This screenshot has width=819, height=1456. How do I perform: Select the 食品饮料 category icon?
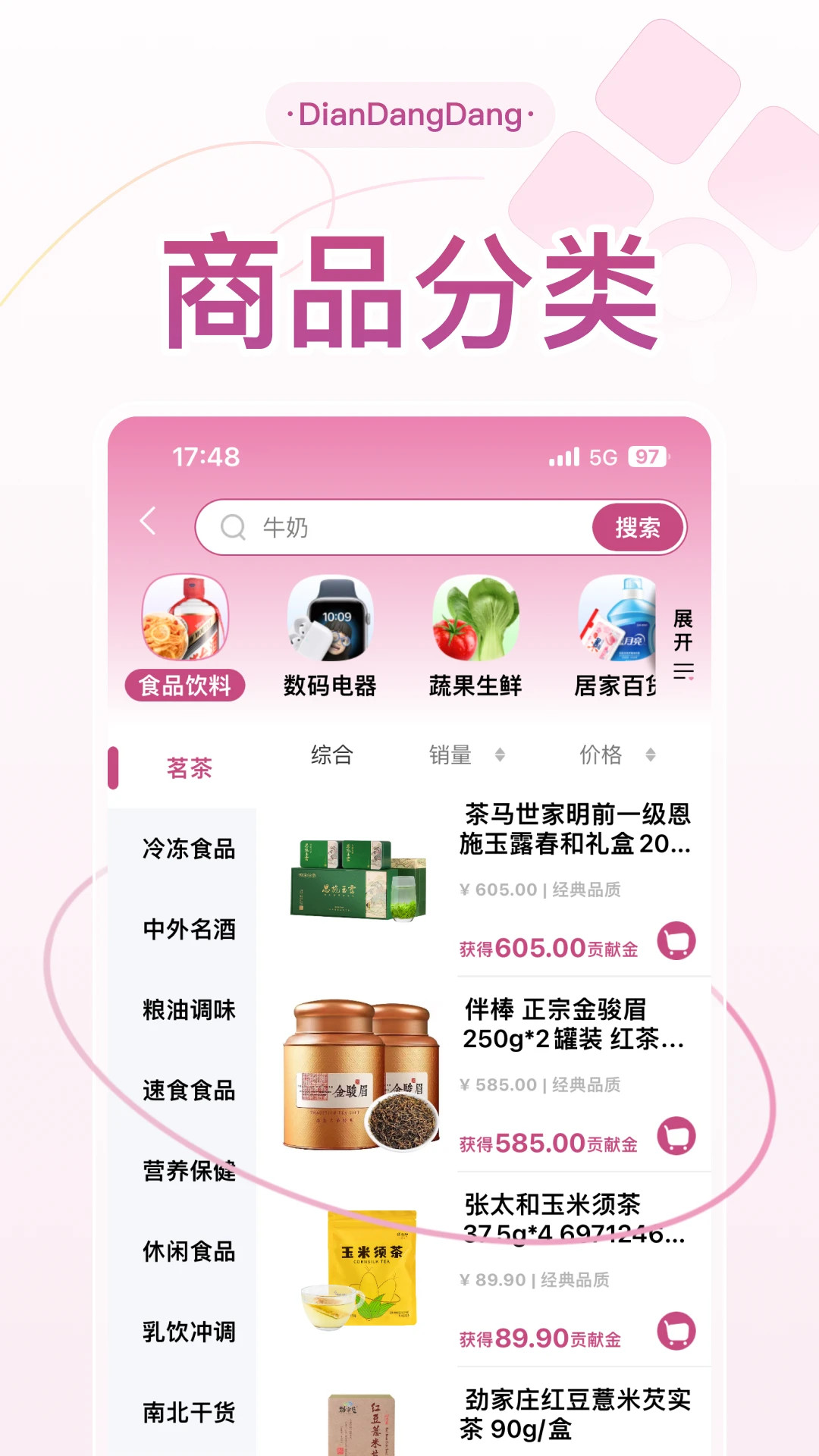186,622
